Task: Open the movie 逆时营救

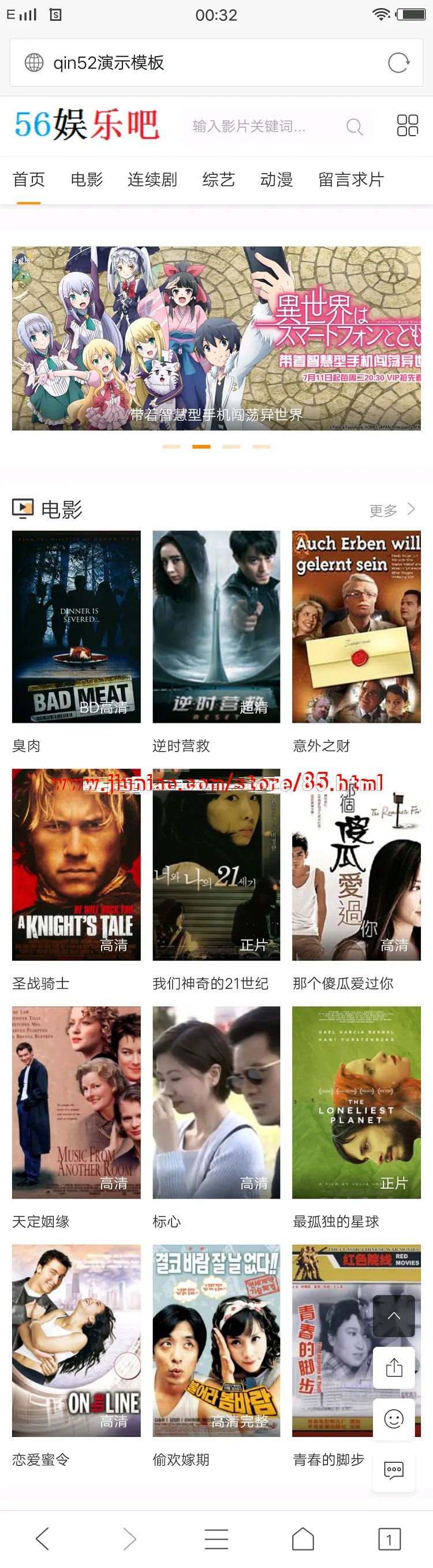Action: pyautogui.click(x=216, y=626)
